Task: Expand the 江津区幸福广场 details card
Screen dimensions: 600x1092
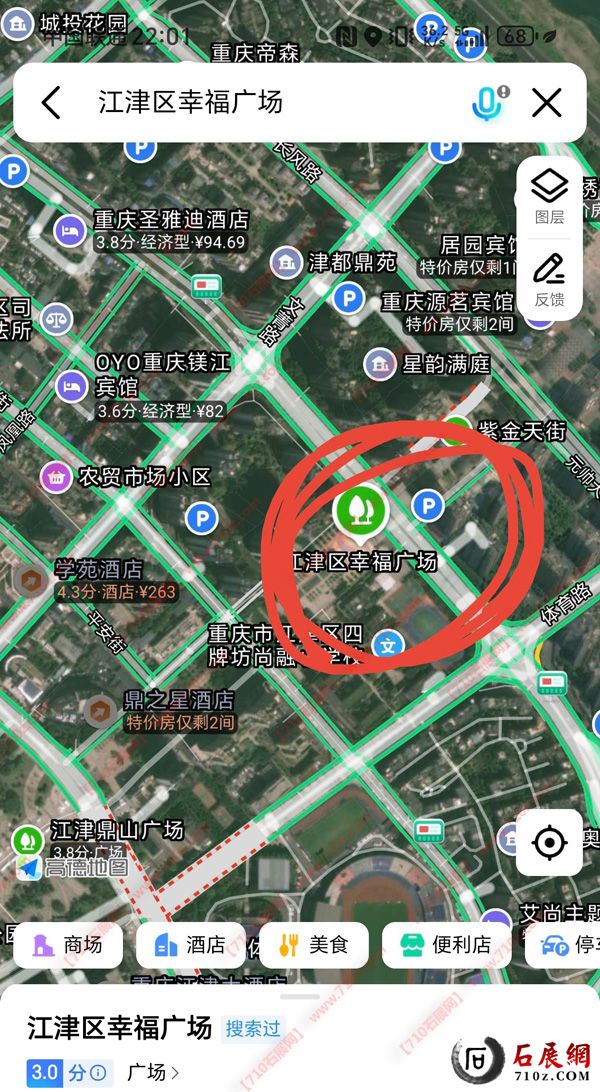Action: (x=299, y=997)
